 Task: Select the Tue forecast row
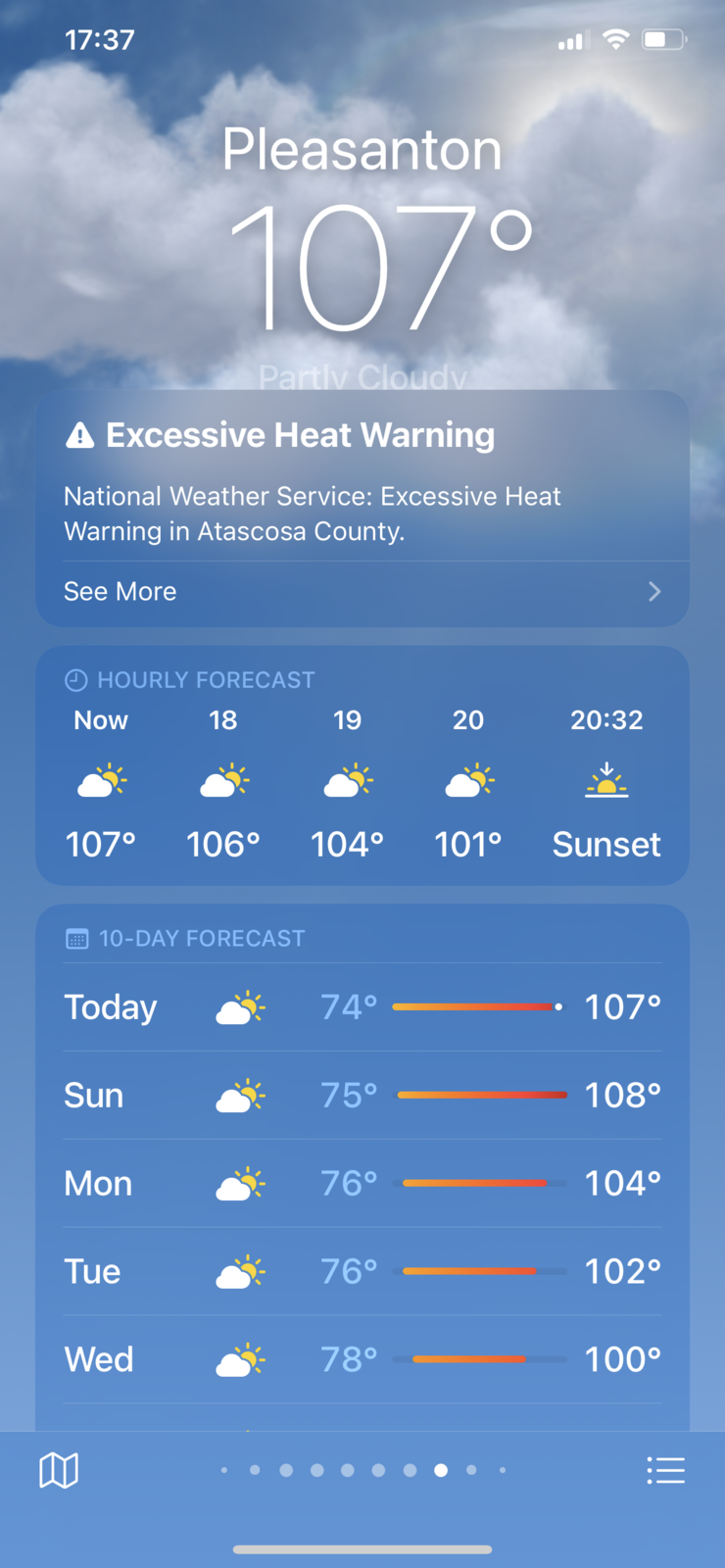pos(362,1272)
